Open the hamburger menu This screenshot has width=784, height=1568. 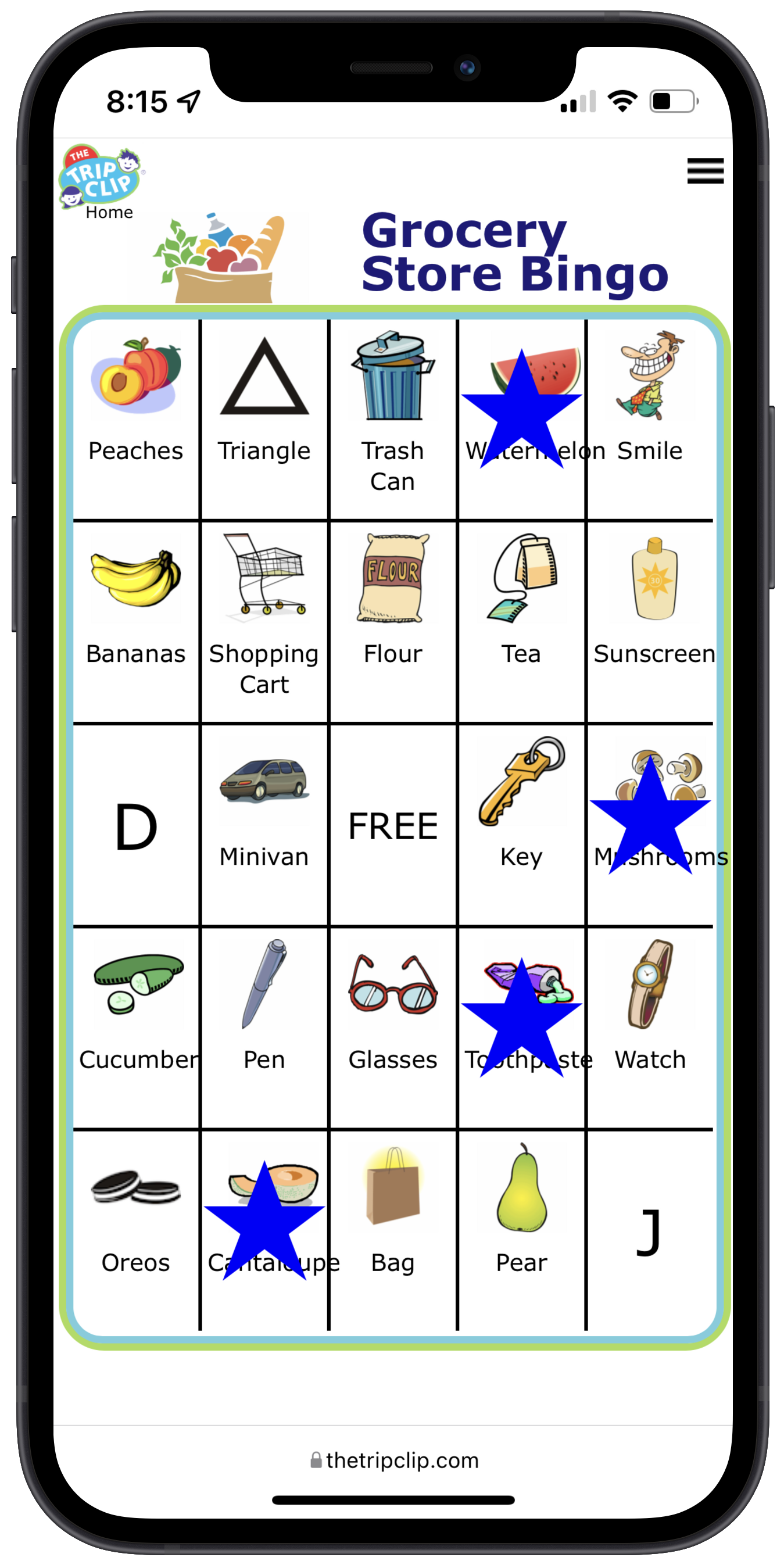(704, 170)
